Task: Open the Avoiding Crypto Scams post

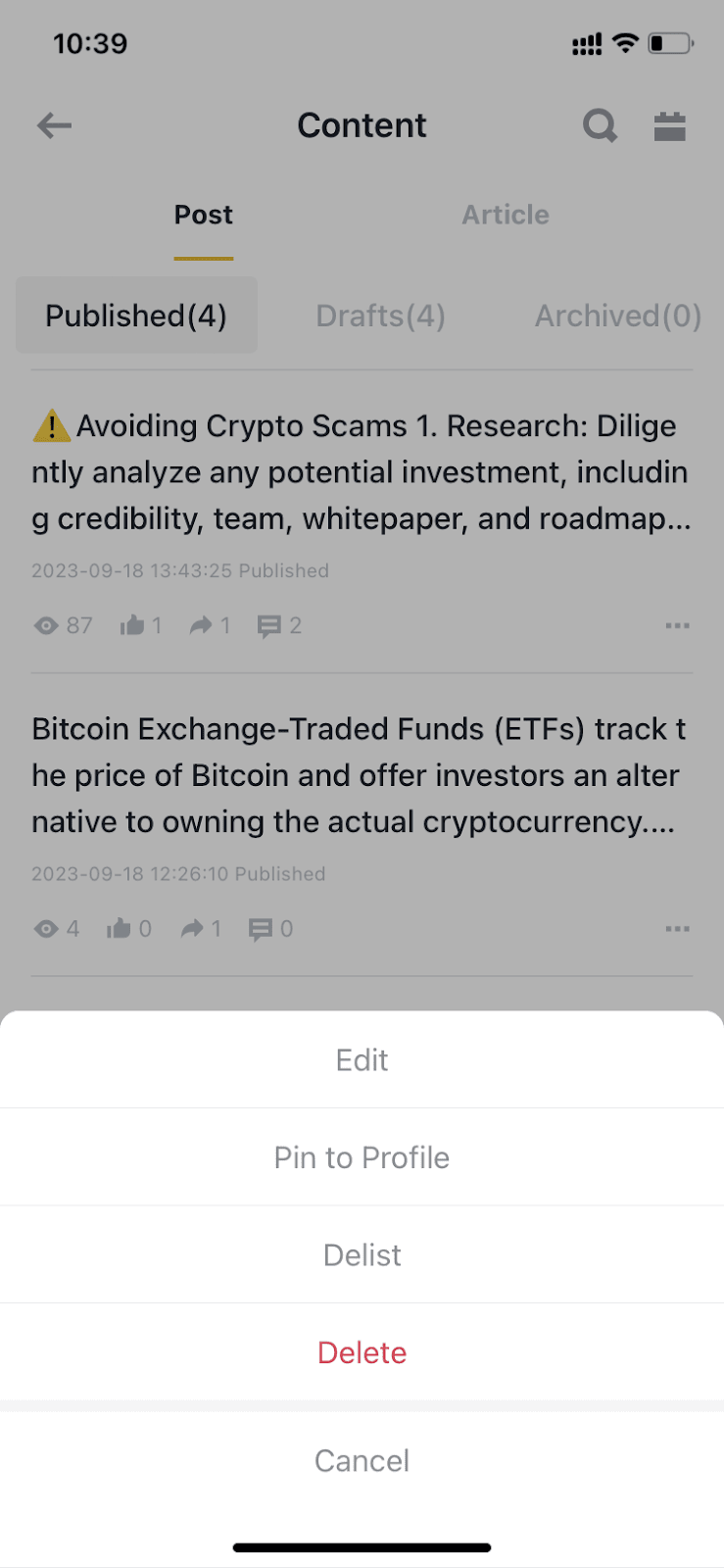Action: pos(362,472)
